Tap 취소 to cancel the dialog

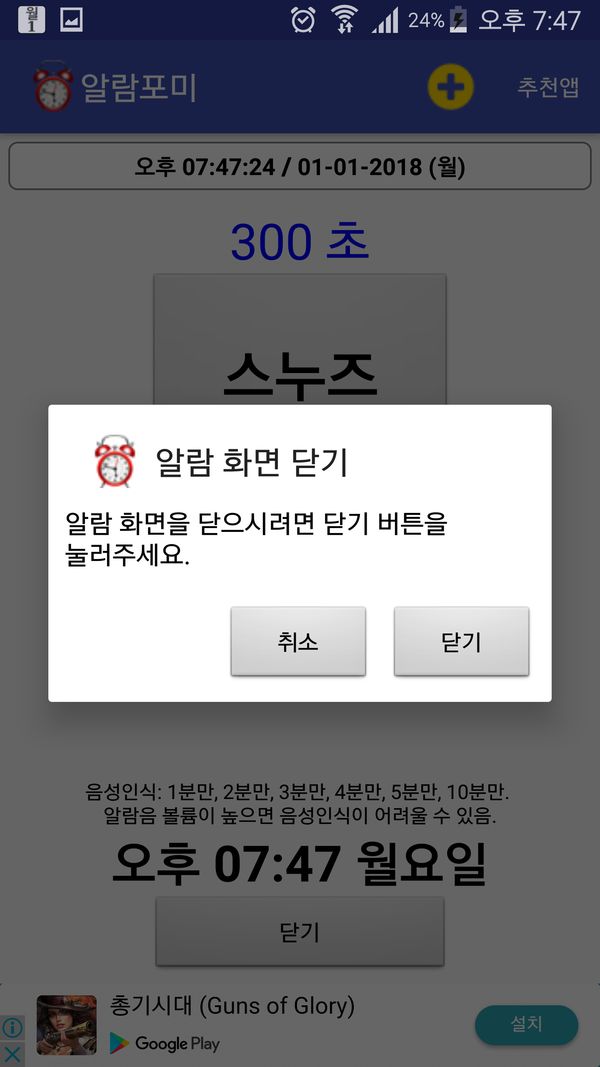tap(298, 641)
